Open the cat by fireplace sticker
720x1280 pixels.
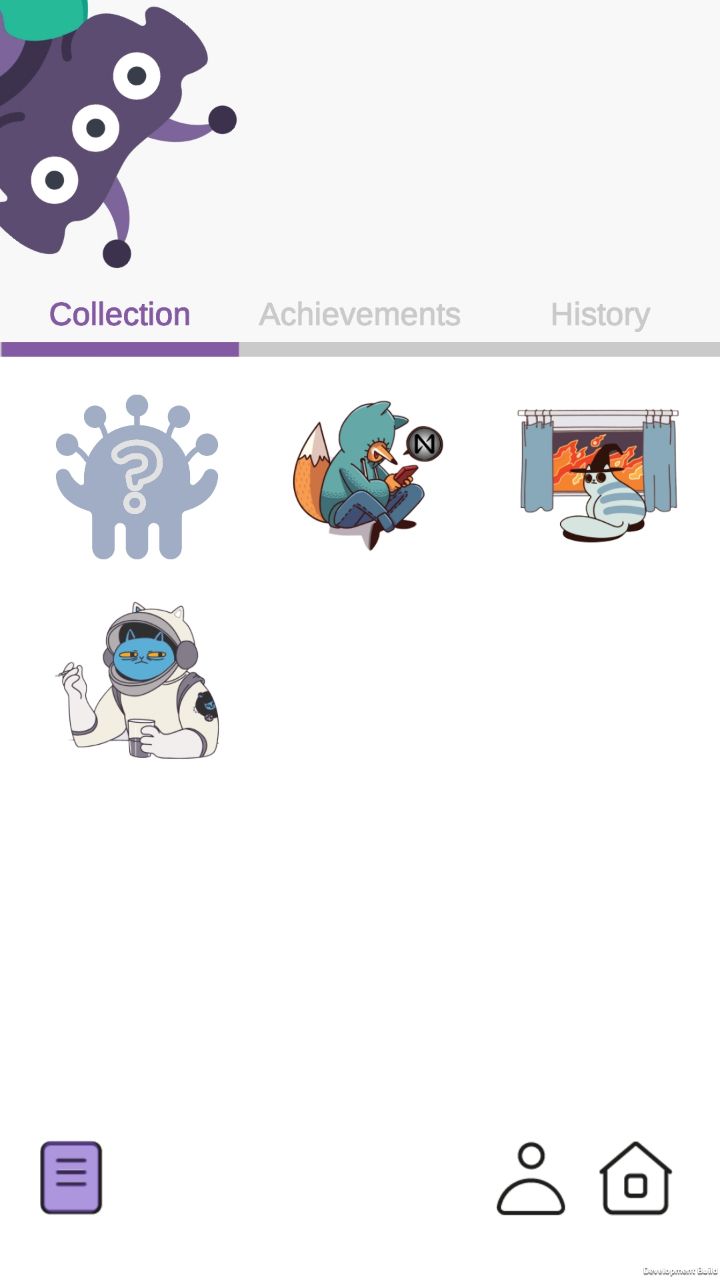(598, 475)
